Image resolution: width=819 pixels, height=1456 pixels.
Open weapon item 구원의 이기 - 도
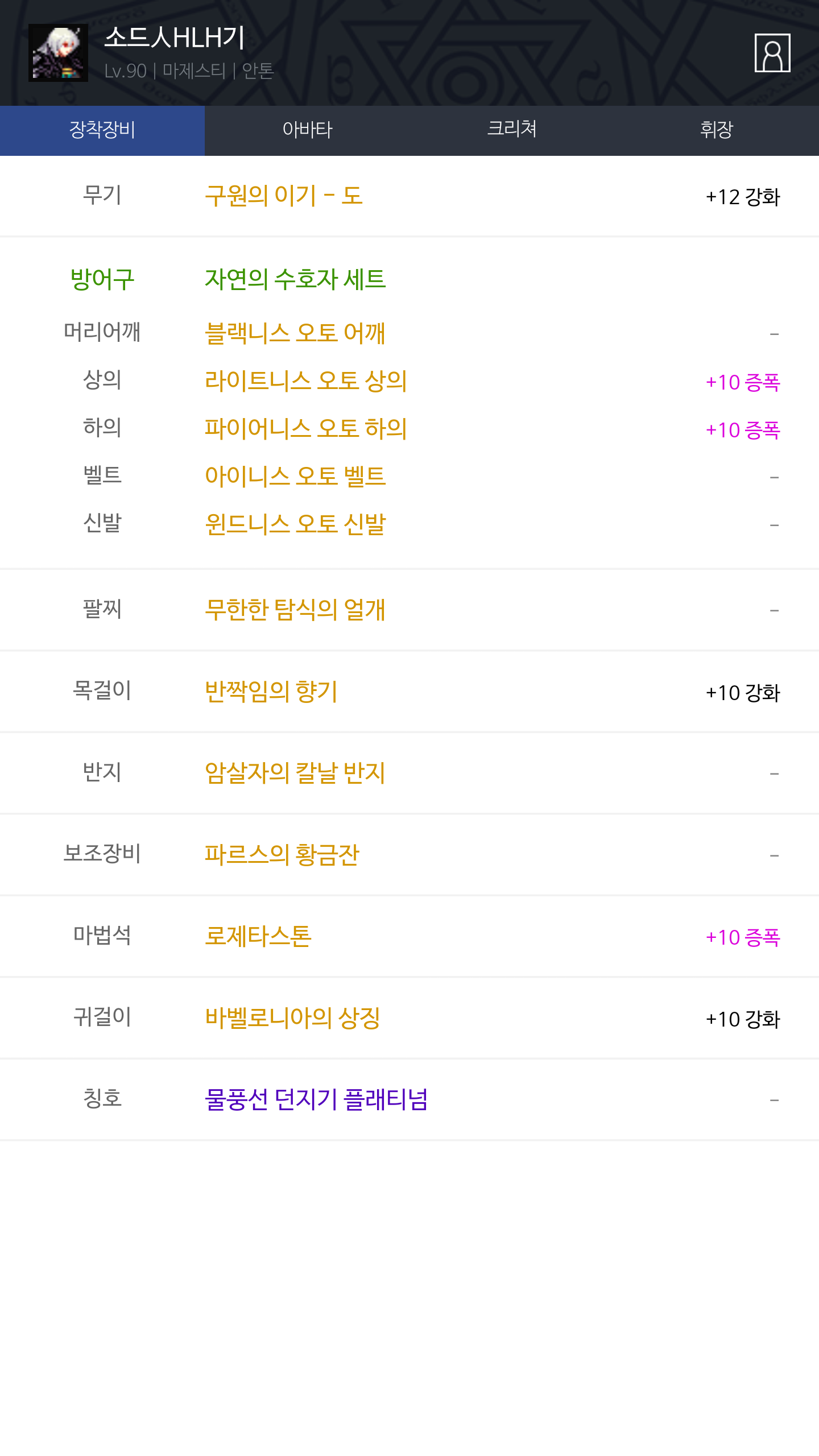(x=283, y=196)
